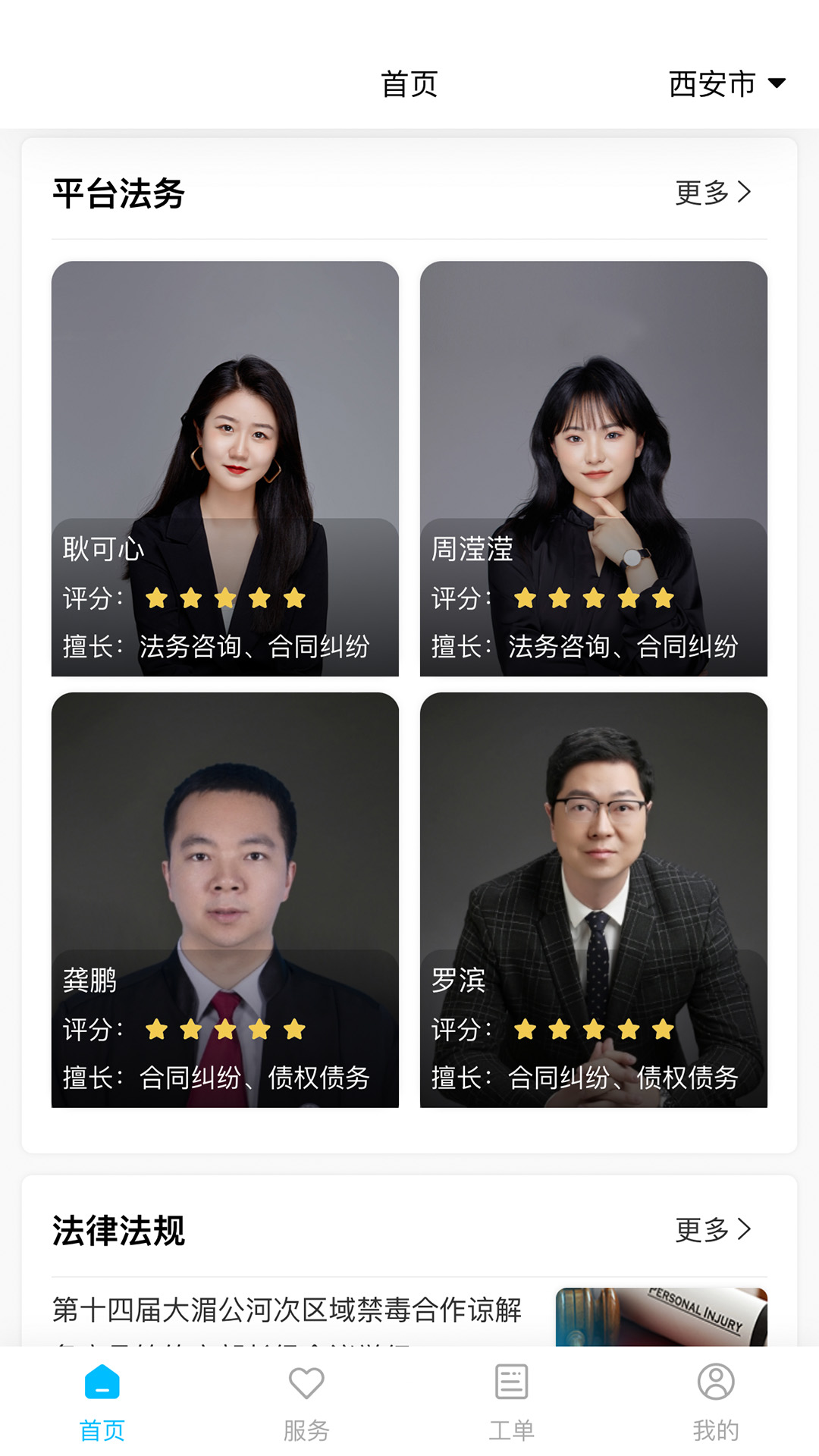Open lawyer 耿可心's profile card
Image resolution: width=819 pixels, height=1456 pixels.
click(x=225, y=468)
